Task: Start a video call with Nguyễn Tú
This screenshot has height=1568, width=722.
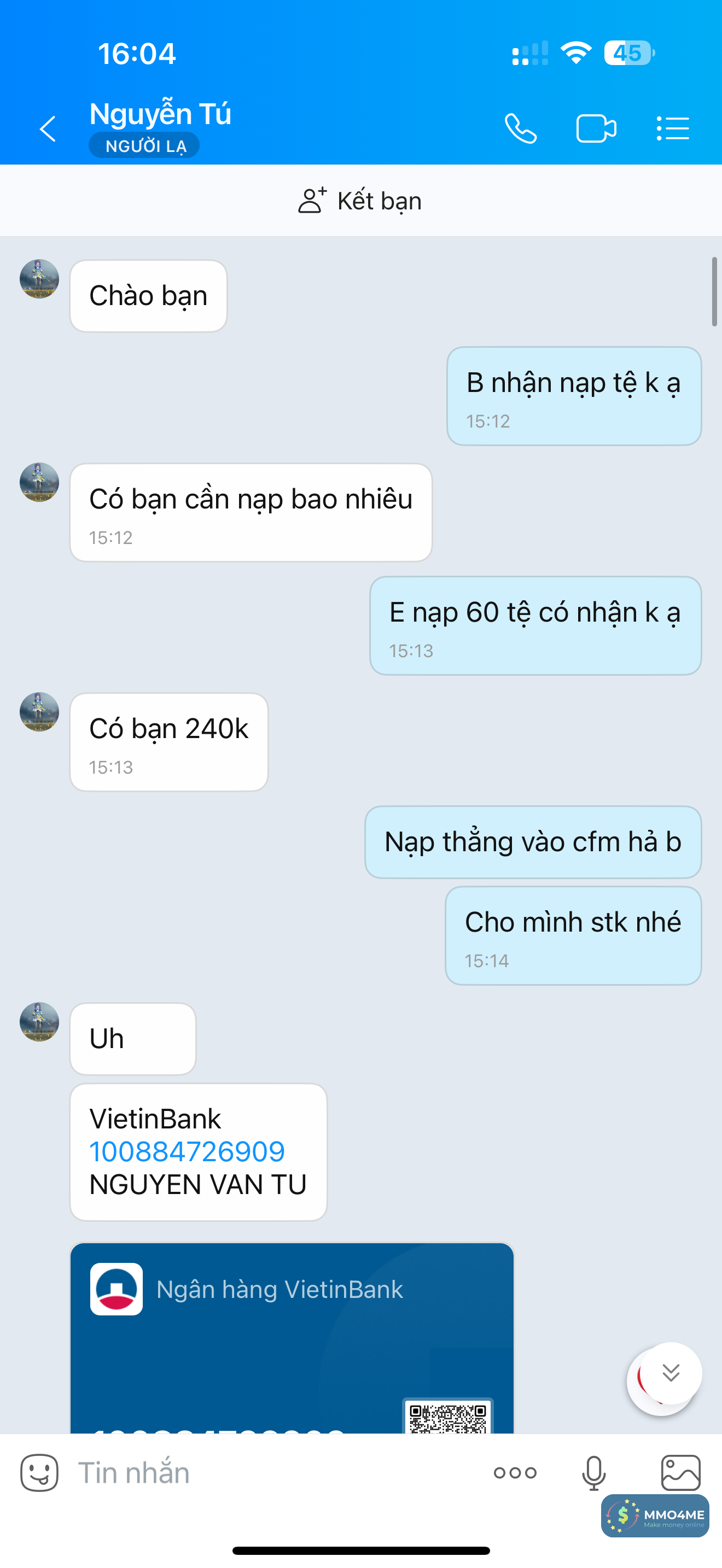Action: pyautogui.click(x=596, y=128)
